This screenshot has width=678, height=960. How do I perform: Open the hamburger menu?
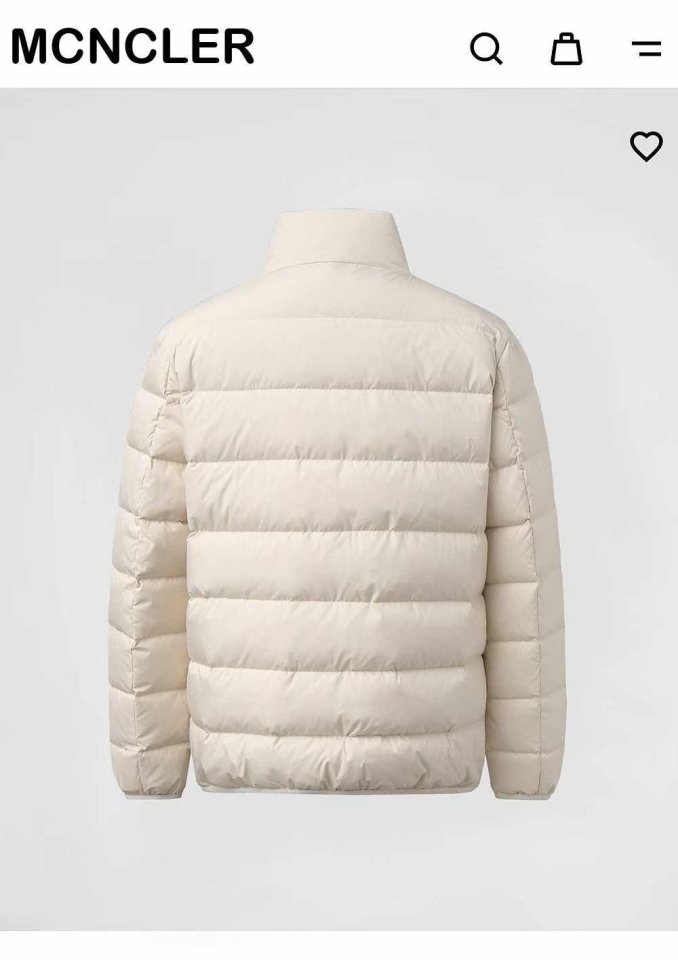pos(646,48)
